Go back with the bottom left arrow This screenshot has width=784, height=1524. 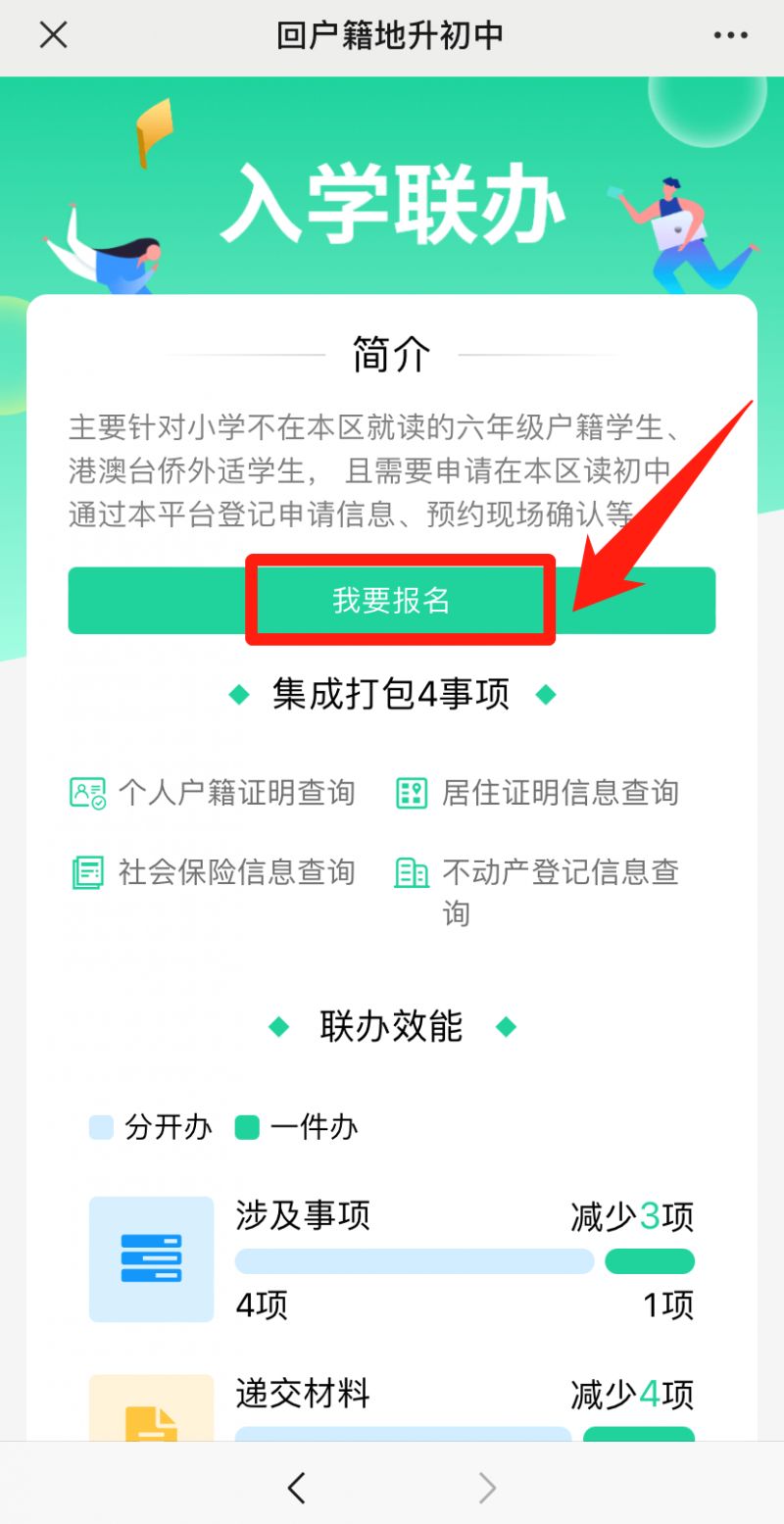[x=297, y=1488]
